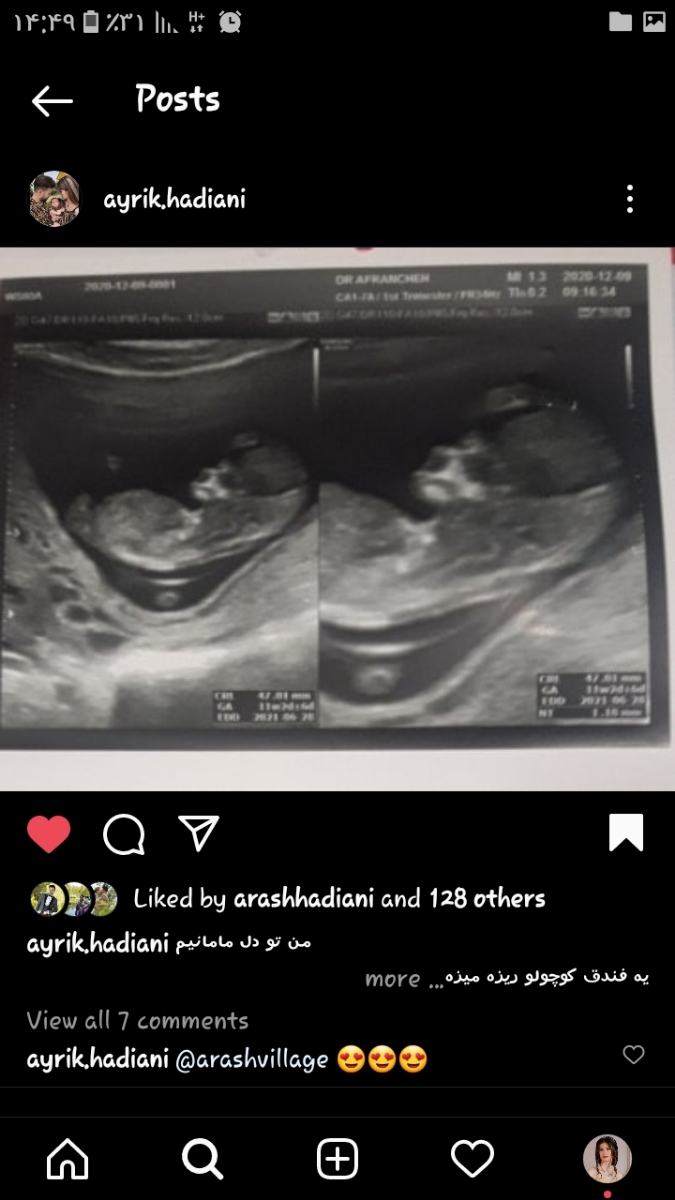Open the @arashvillage mention
This screenshot has height=1200, width=675.
(252, 1060)
